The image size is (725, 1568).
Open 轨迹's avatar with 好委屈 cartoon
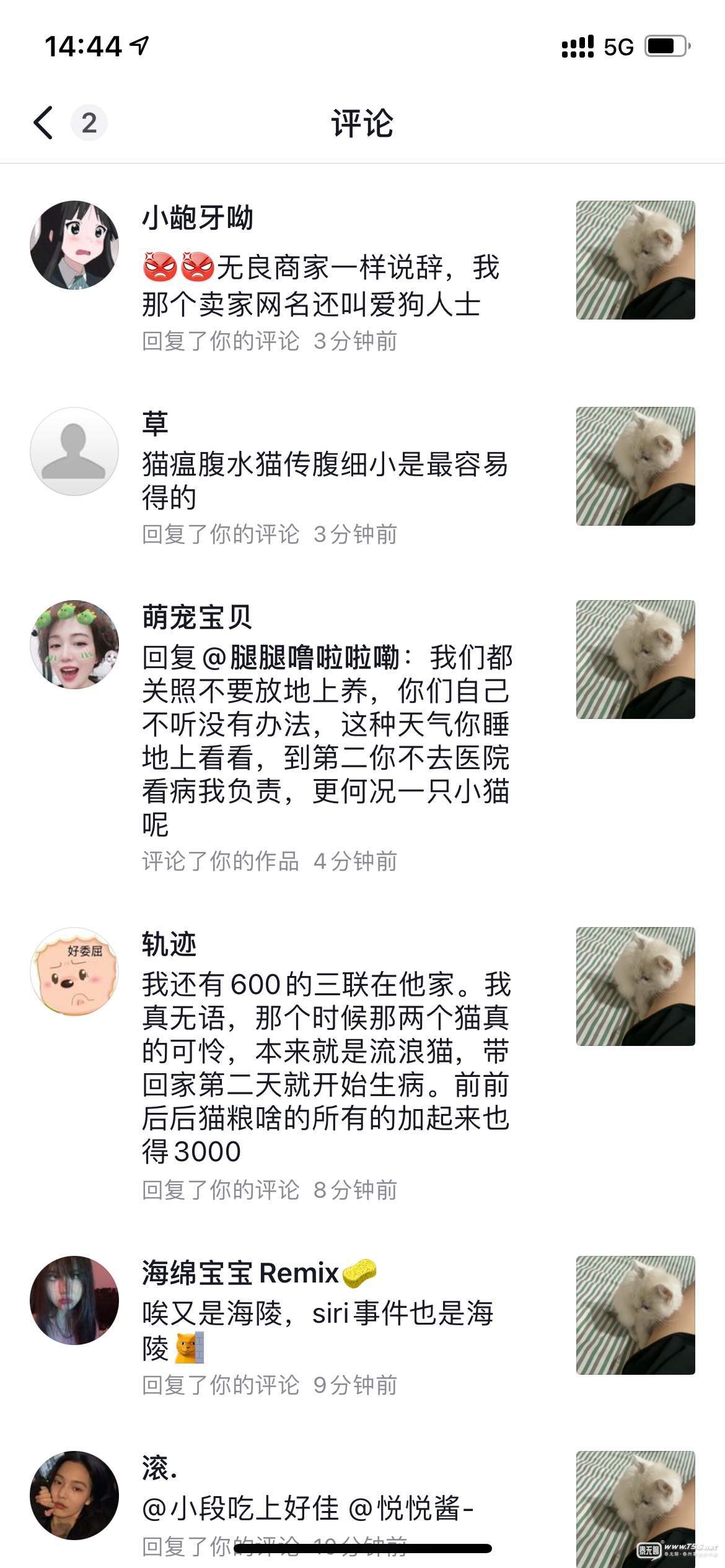click(x=74, y=971)
